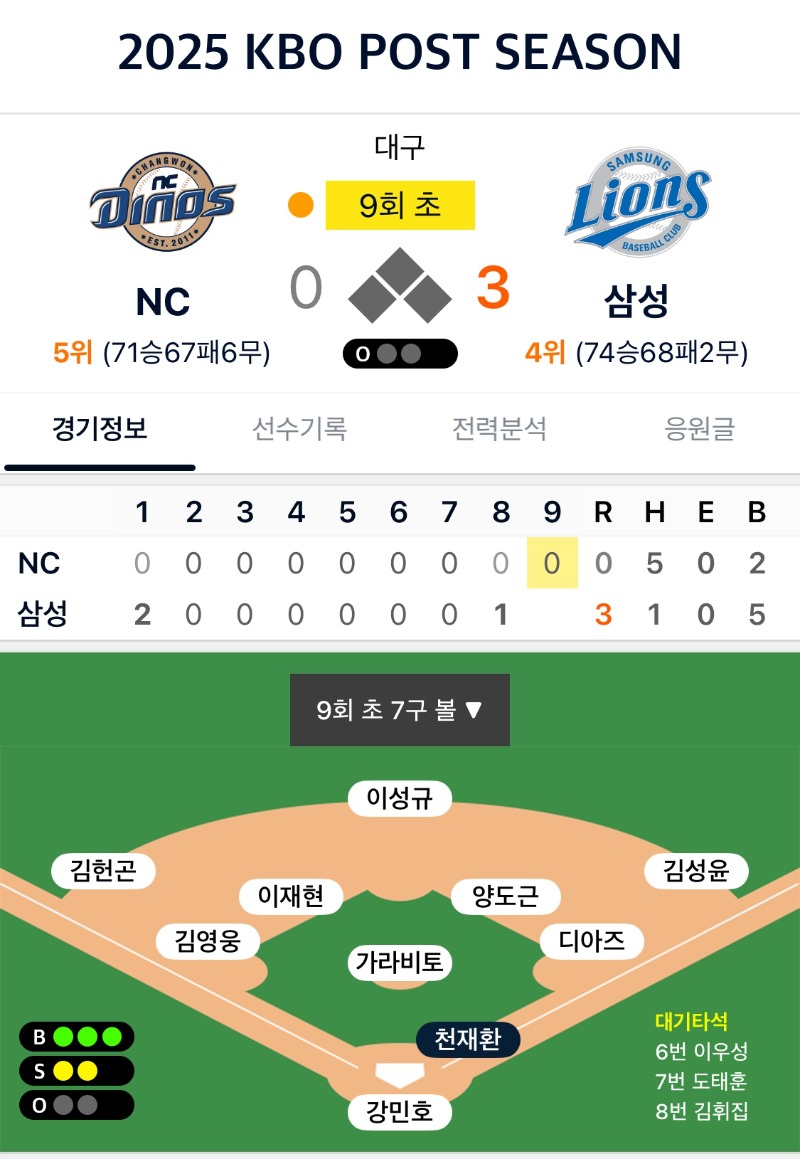Tap catcher 강민호 label

pyautogui.click(x=400, y=1112)
